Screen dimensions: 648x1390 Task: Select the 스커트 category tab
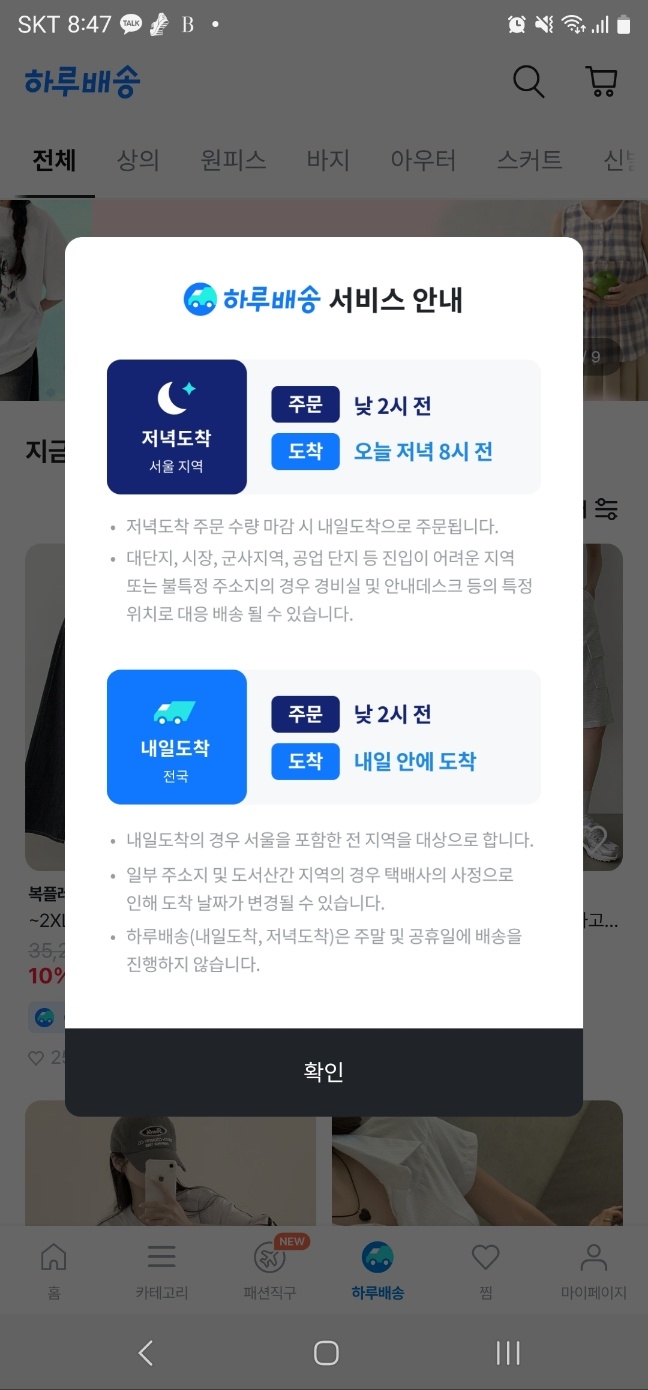tap(529, 160)
